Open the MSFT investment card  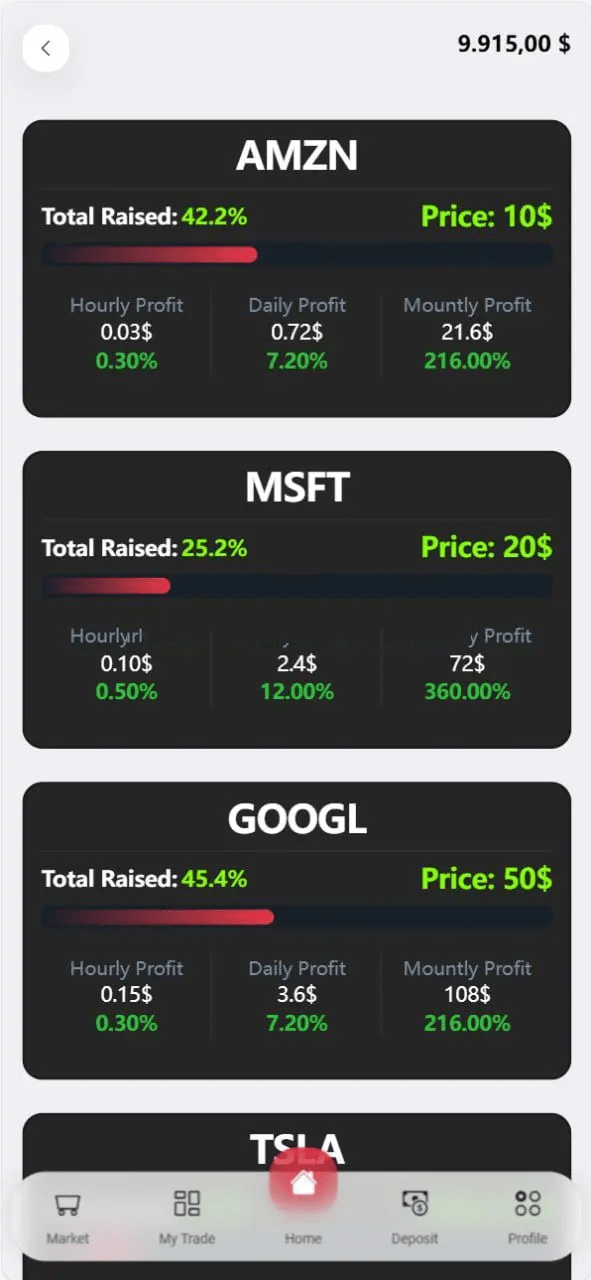296,599
